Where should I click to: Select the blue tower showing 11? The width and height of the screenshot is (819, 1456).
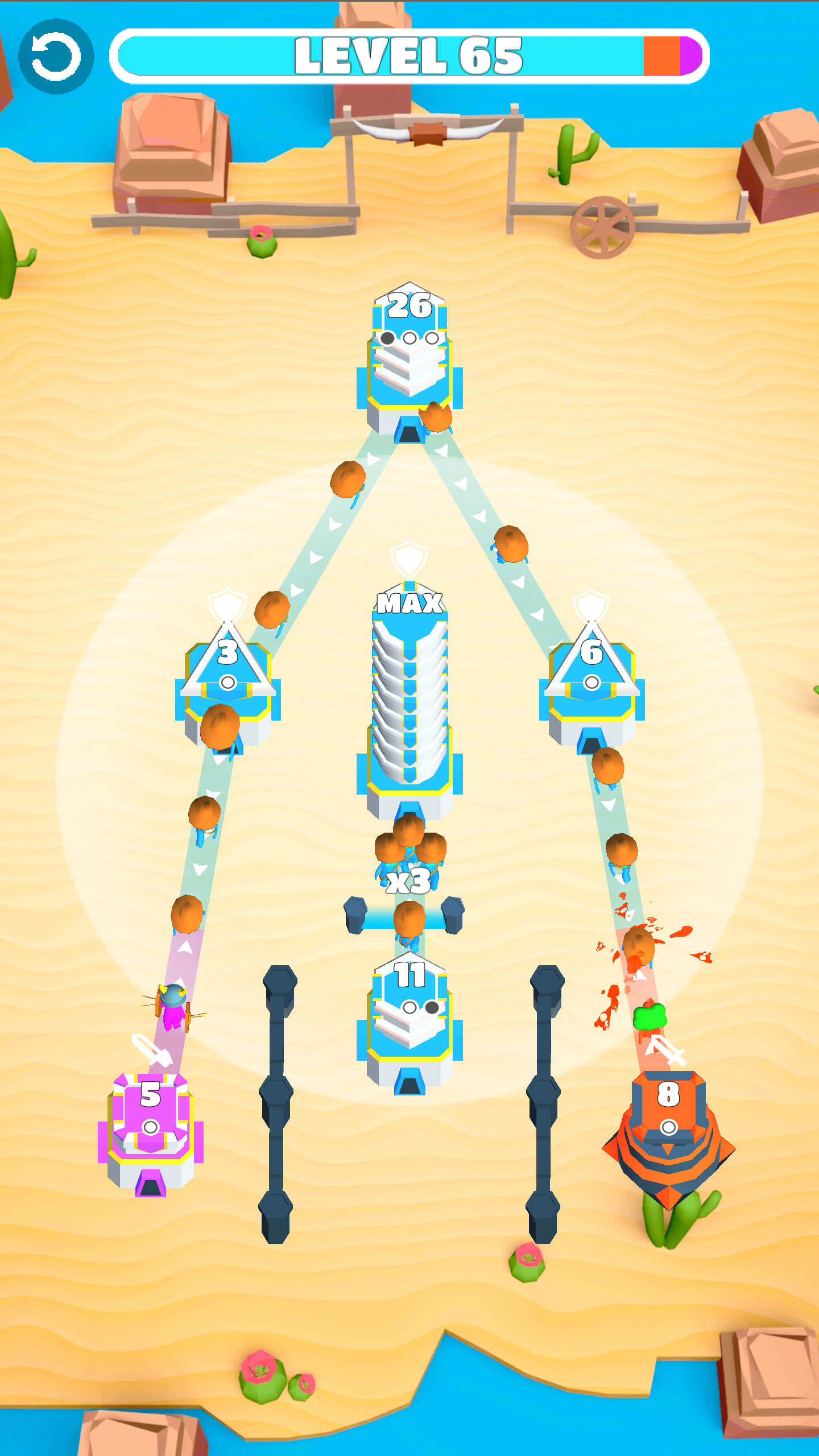click(x=409, y=1018)
